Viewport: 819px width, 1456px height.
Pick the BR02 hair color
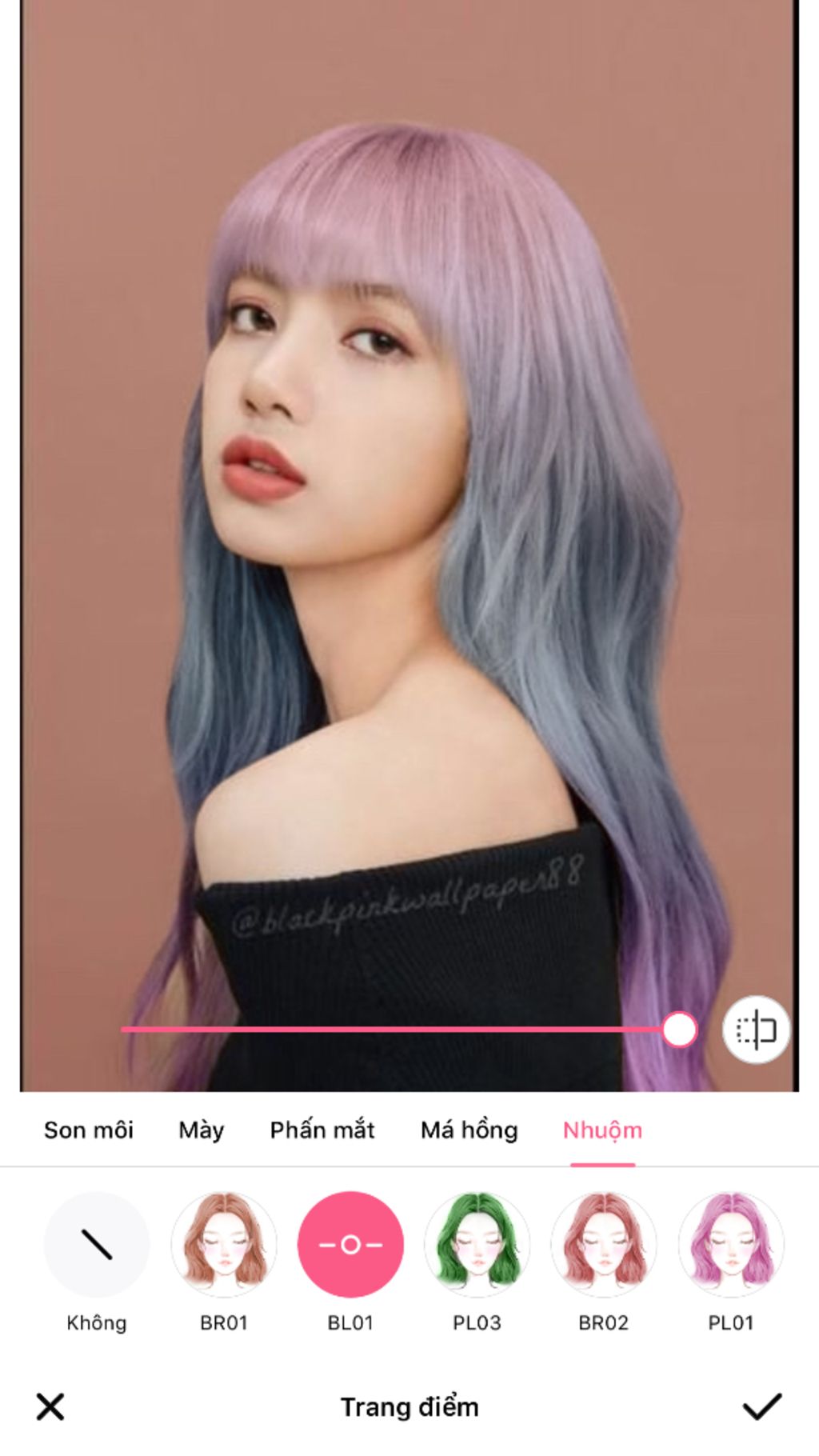pos(603,1245)
